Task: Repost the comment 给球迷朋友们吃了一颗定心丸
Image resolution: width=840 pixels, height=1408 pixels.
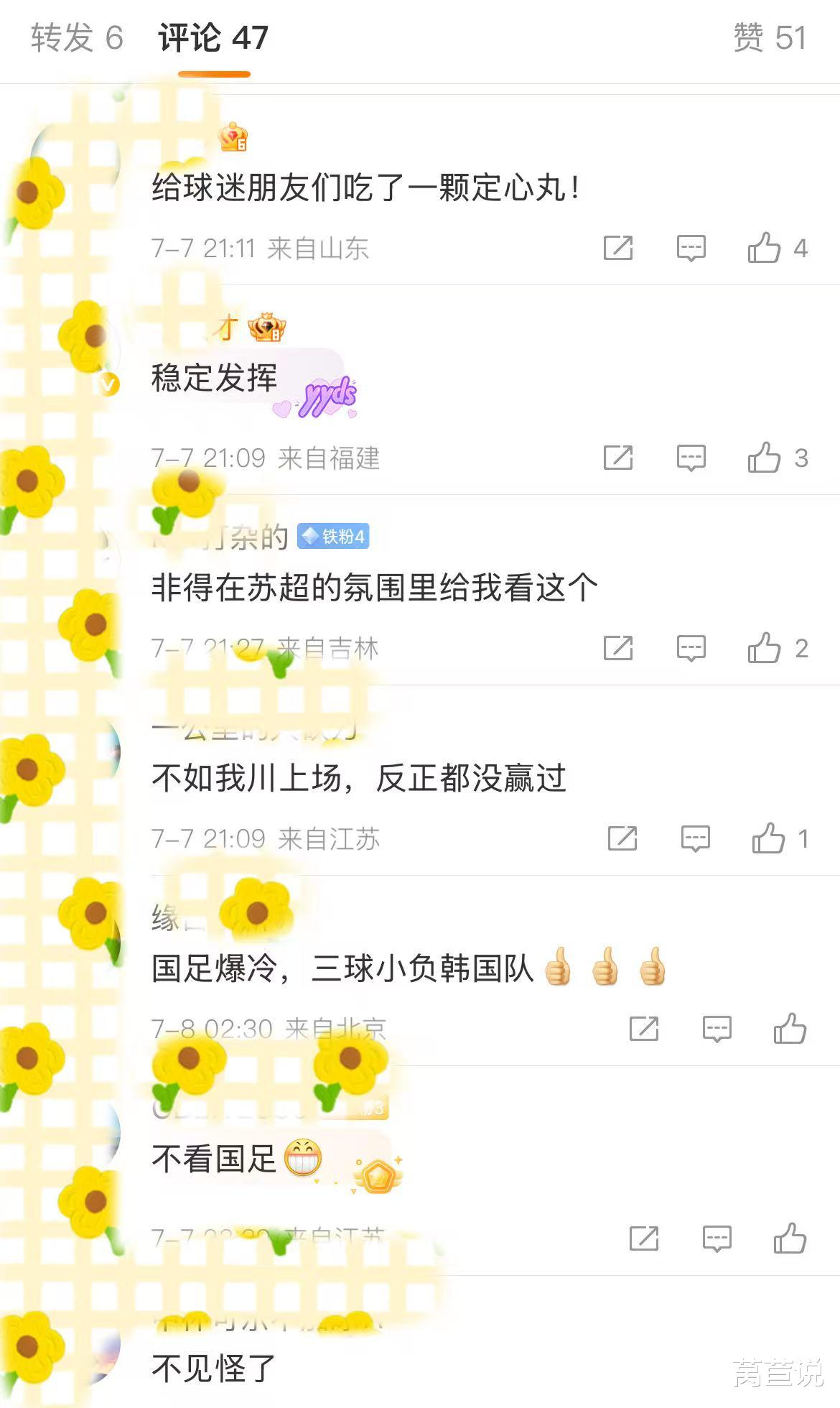Action: [x=617, y=248]
